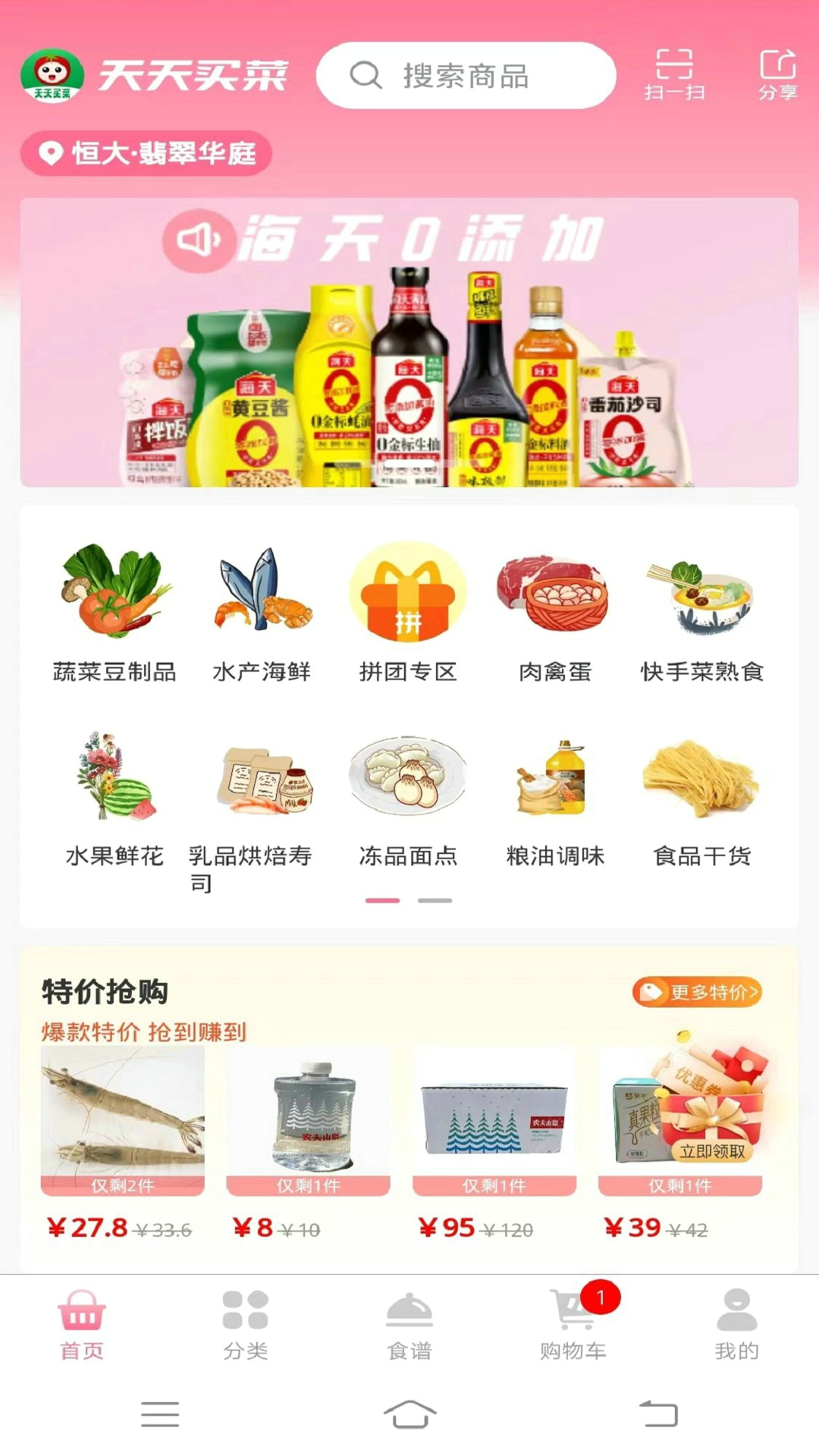Switch to the 分类 tab
Image resolution: width=819 pixels, height=1456 pixels.
pos(245,1325)
